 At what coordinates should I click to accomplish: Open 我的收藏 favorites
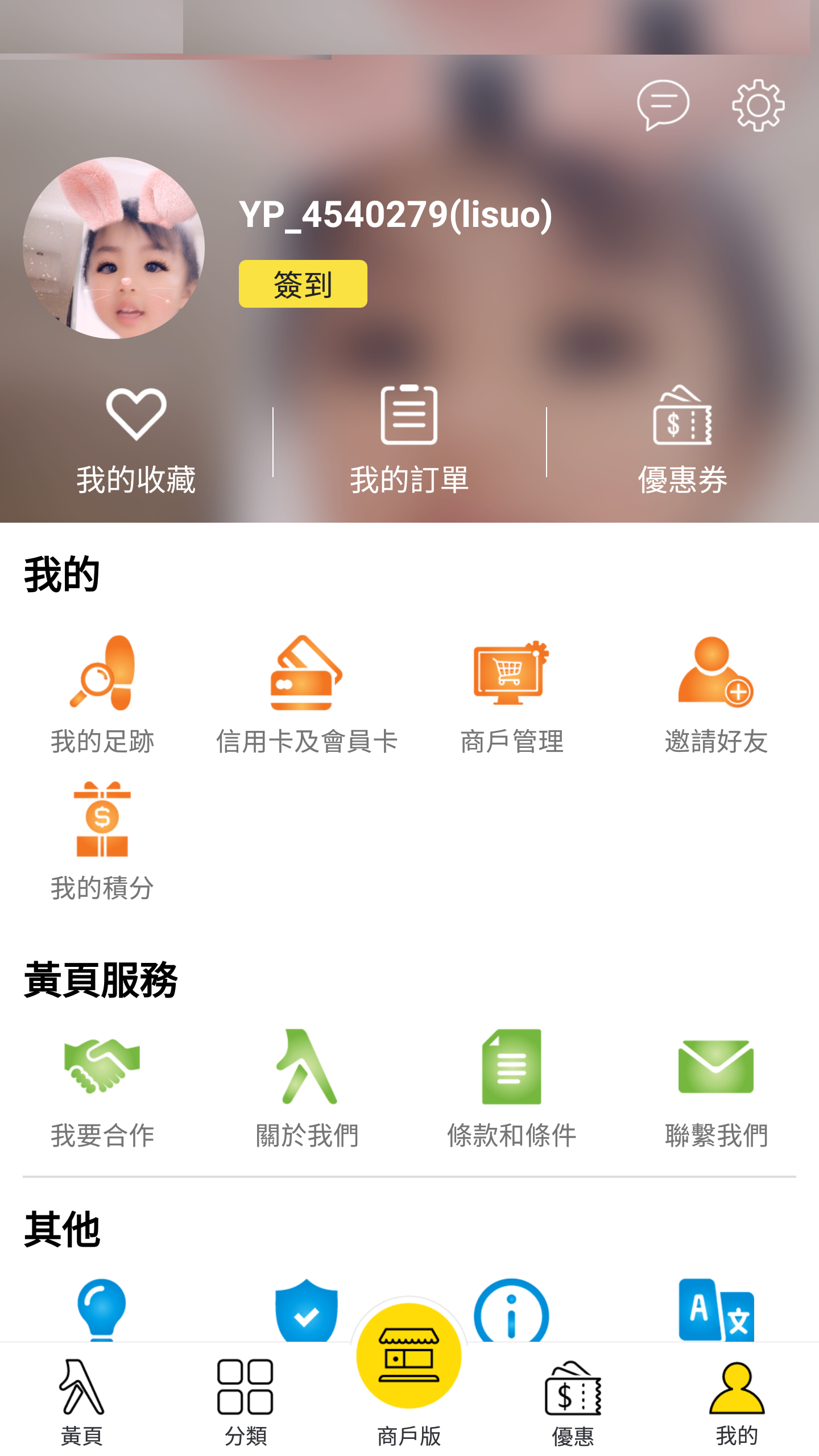(136, 440)
